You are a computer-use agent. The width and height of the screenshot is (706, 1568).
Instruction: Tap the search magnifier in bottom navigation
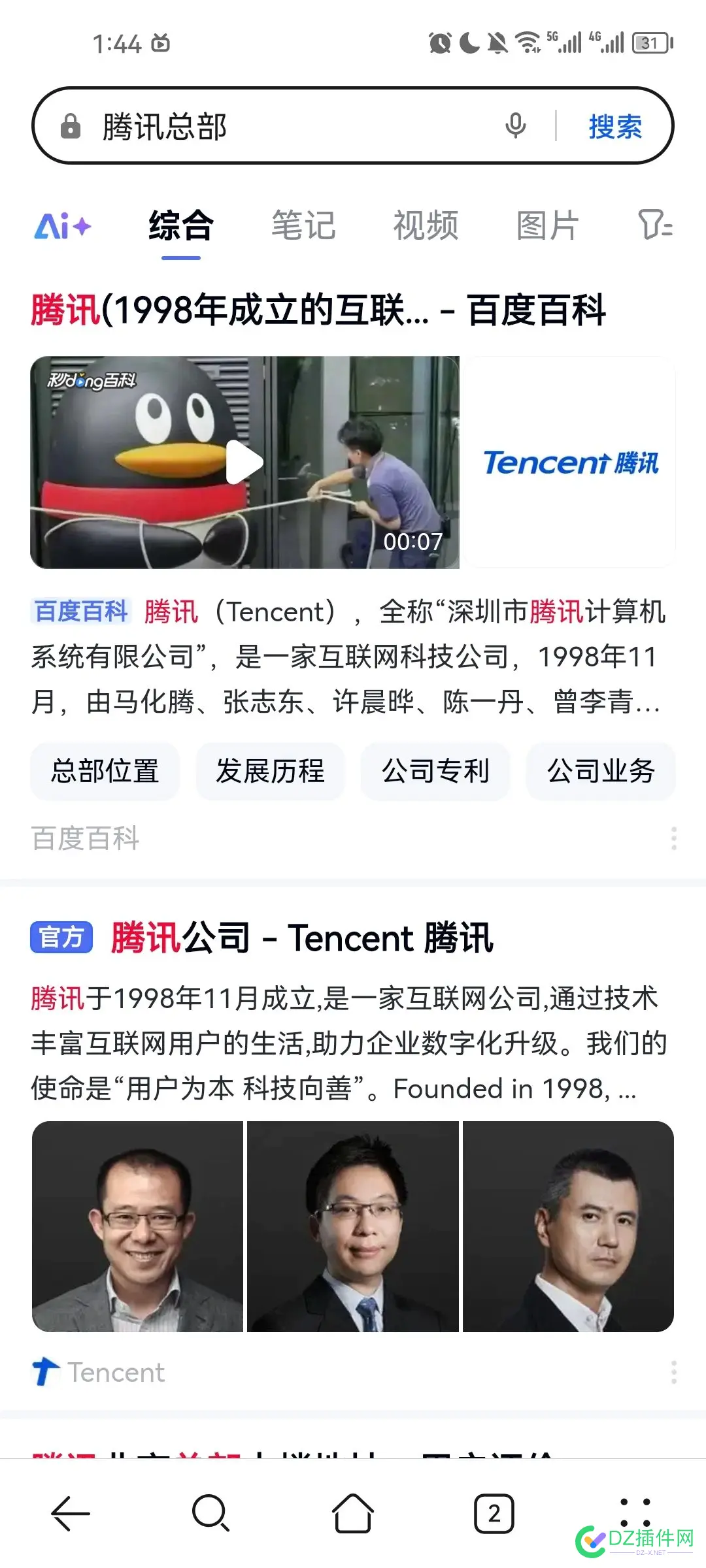click(x=212, y=1513)
